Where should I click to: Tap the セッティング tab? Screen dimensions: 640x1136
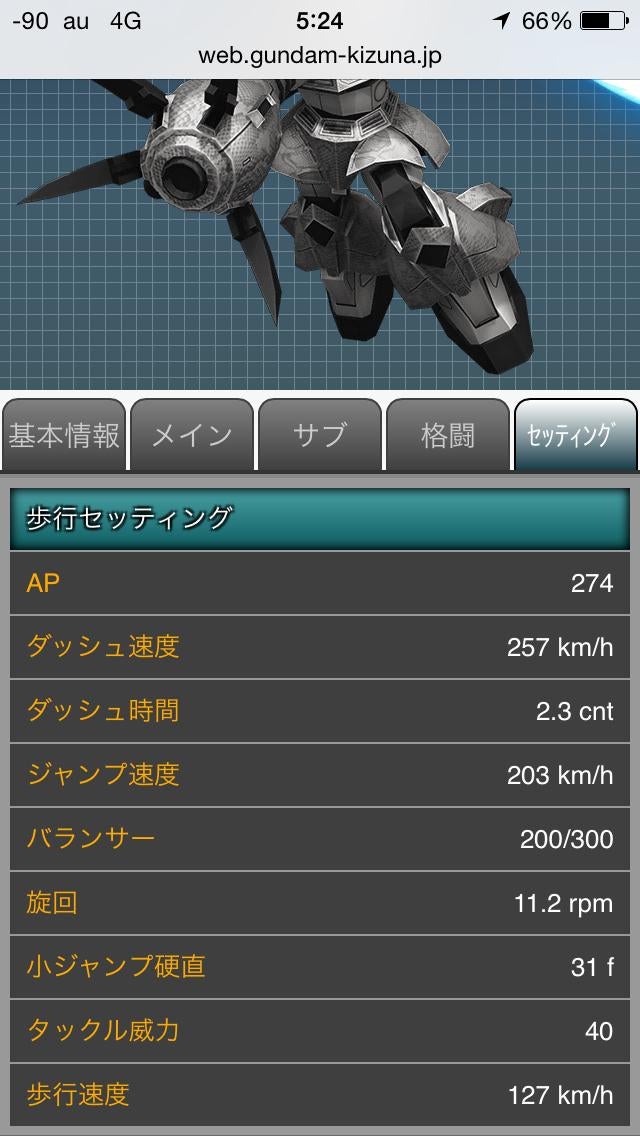point(575,435)
